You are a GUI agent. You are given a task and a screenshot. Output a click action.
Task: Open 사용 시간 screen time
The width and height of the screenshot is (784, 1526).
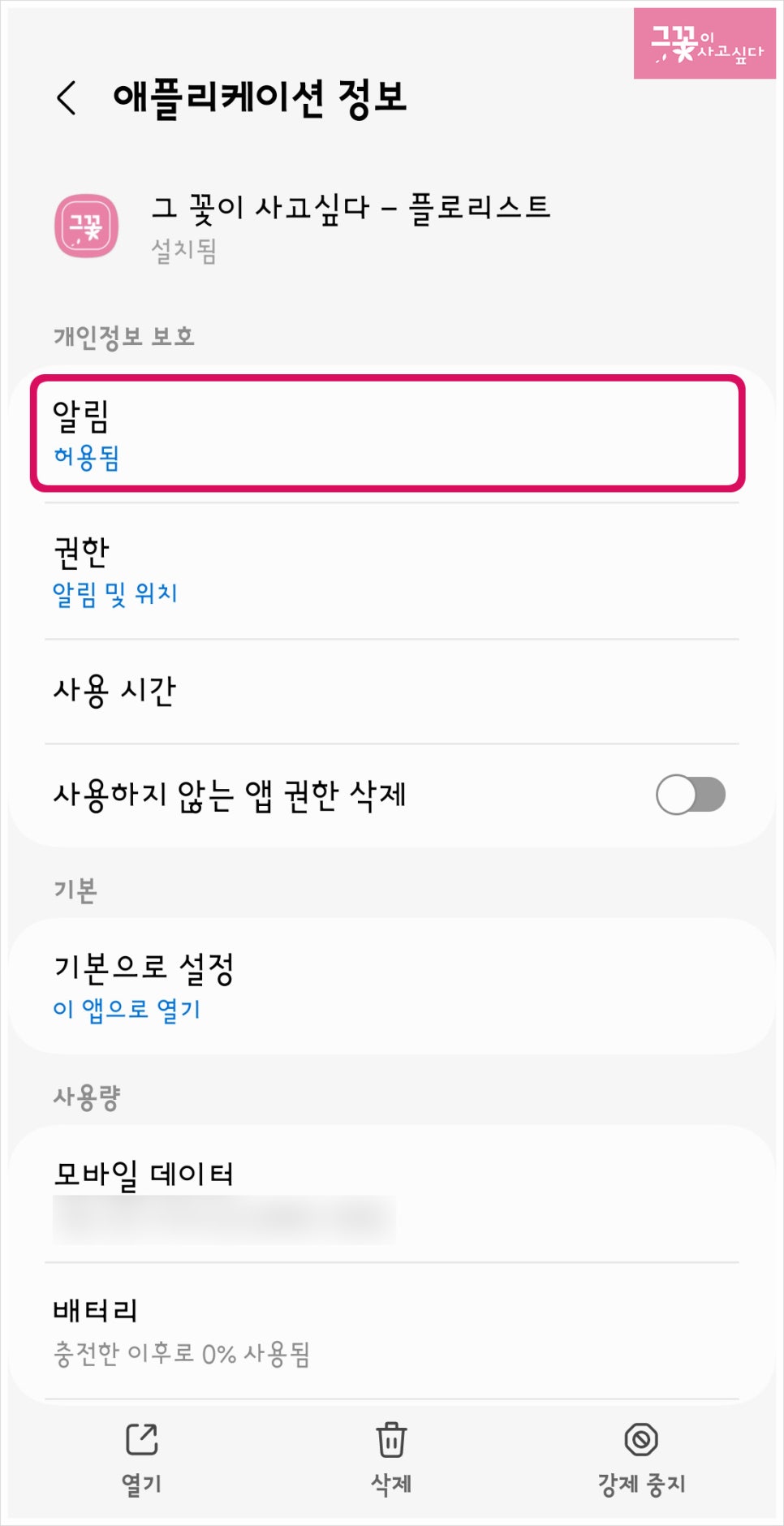pyautogui.click(x=392, y=692)
